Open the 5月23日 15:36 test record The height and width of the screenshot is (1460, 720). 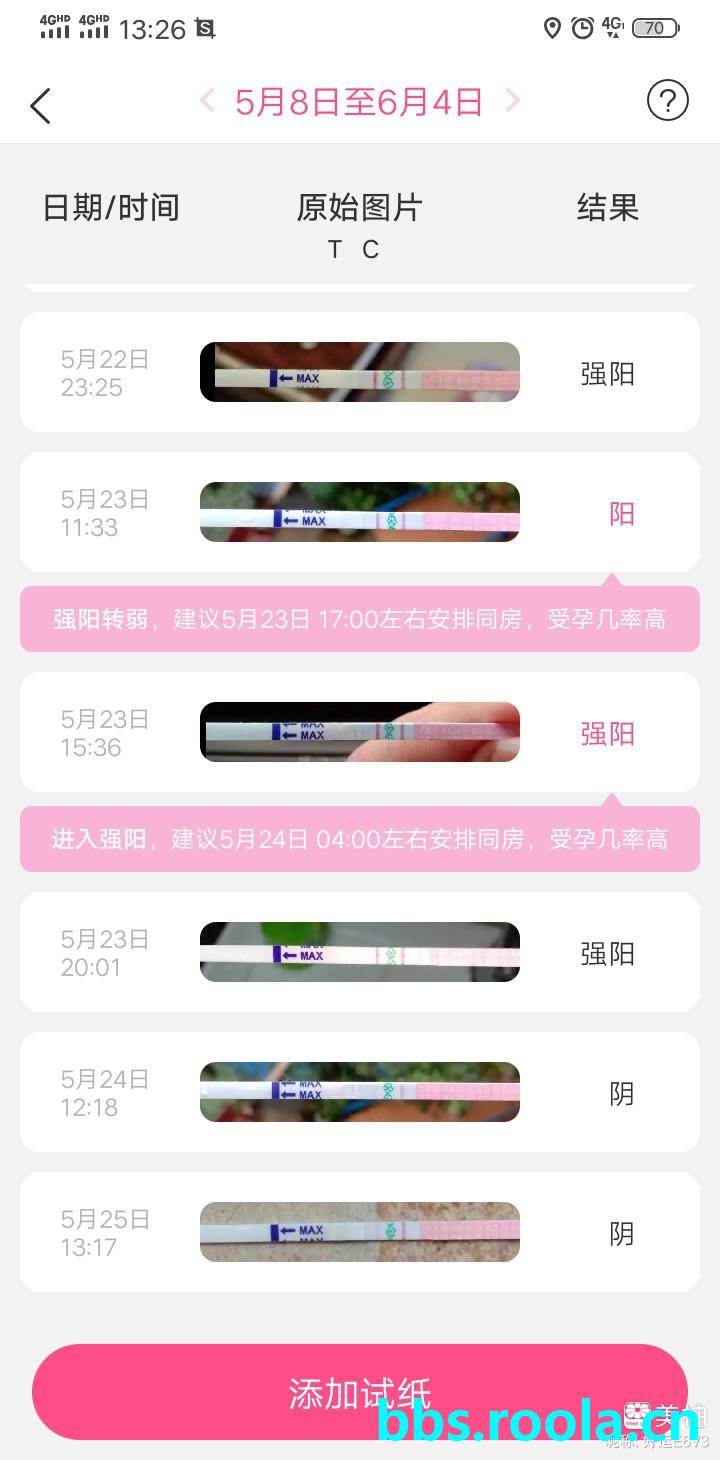pyautogui.click(x=360, y=732)
